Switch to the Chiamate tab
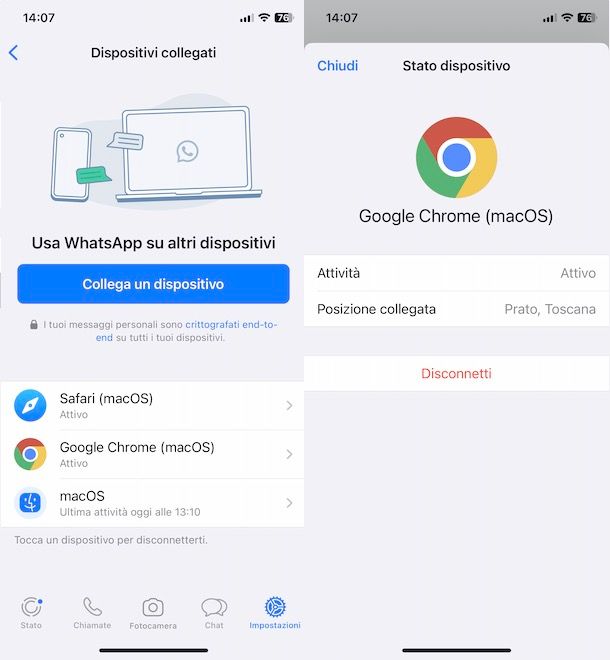 click(92, 612)
